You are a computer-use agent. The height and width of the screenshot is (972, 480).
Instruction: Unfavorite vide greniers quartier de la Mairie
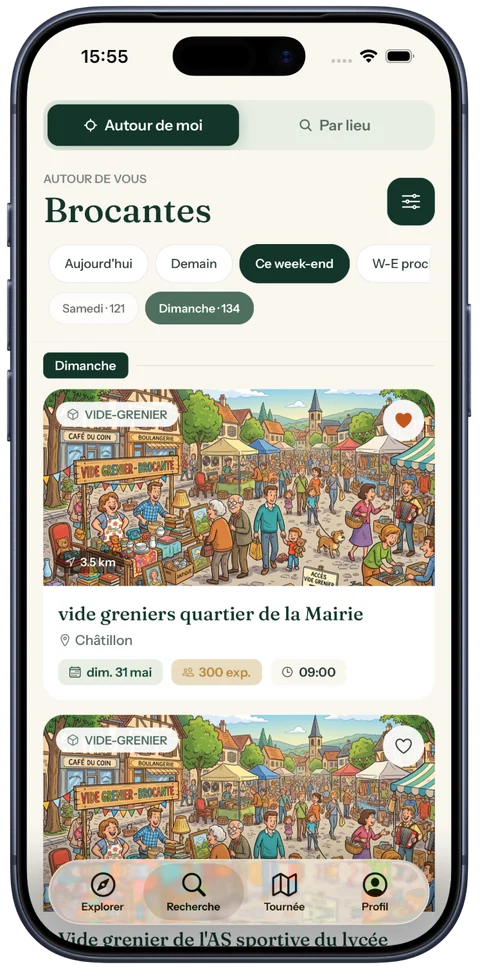(x=404, y=420)
